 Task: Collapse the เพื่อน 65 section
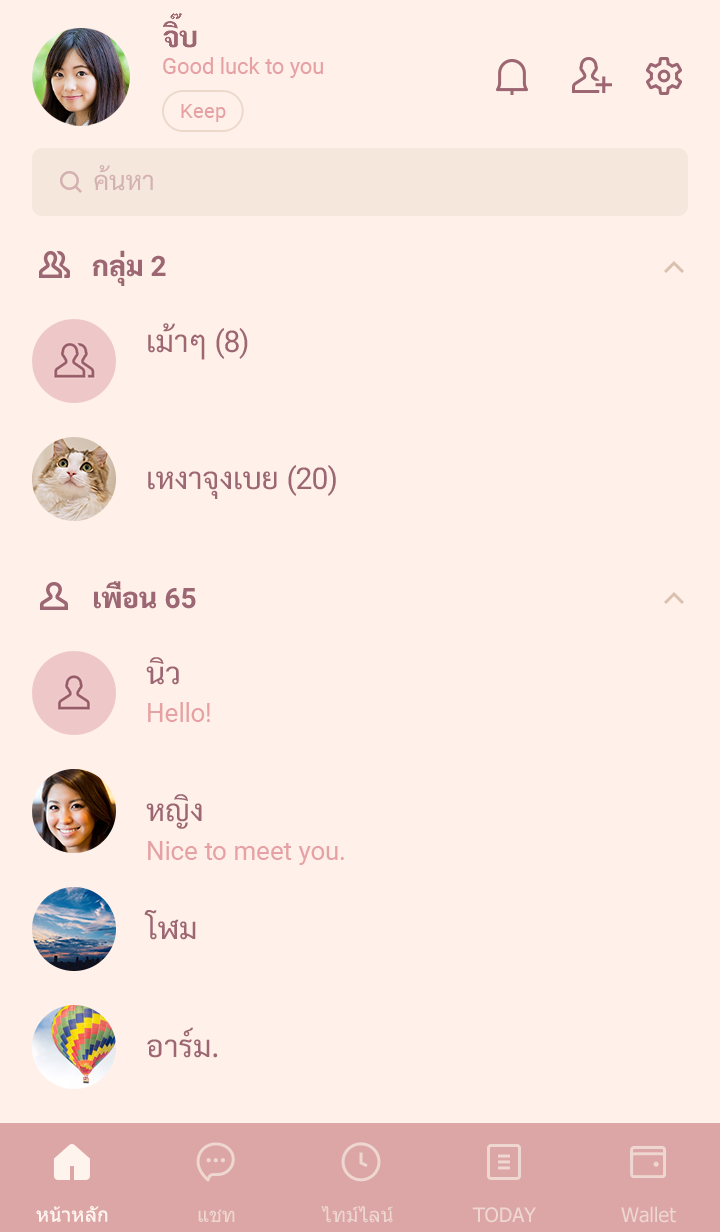click(x=674, y=598)
